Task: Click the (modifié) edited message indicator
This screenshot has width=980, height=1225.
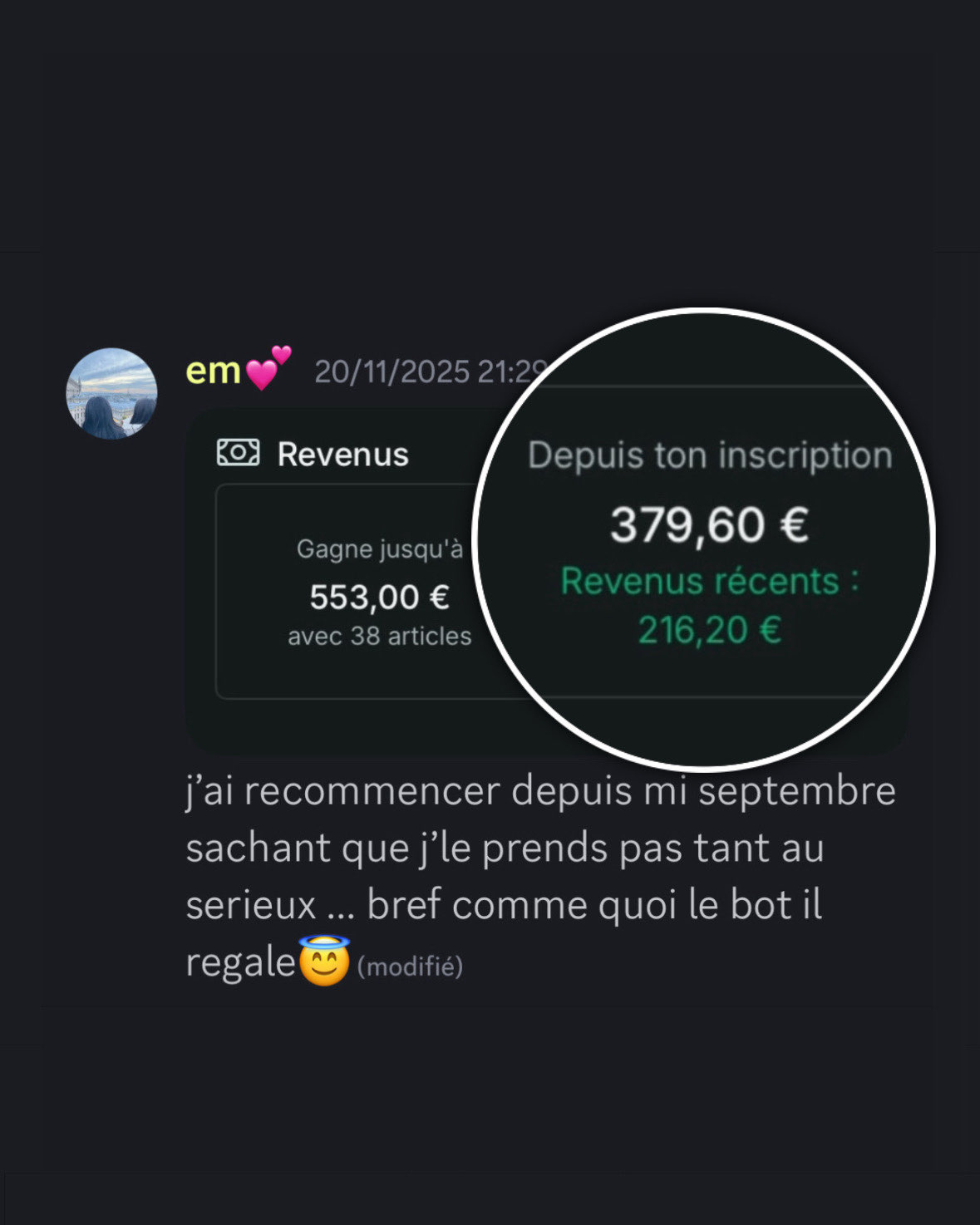Action: [x=411, y=967]
